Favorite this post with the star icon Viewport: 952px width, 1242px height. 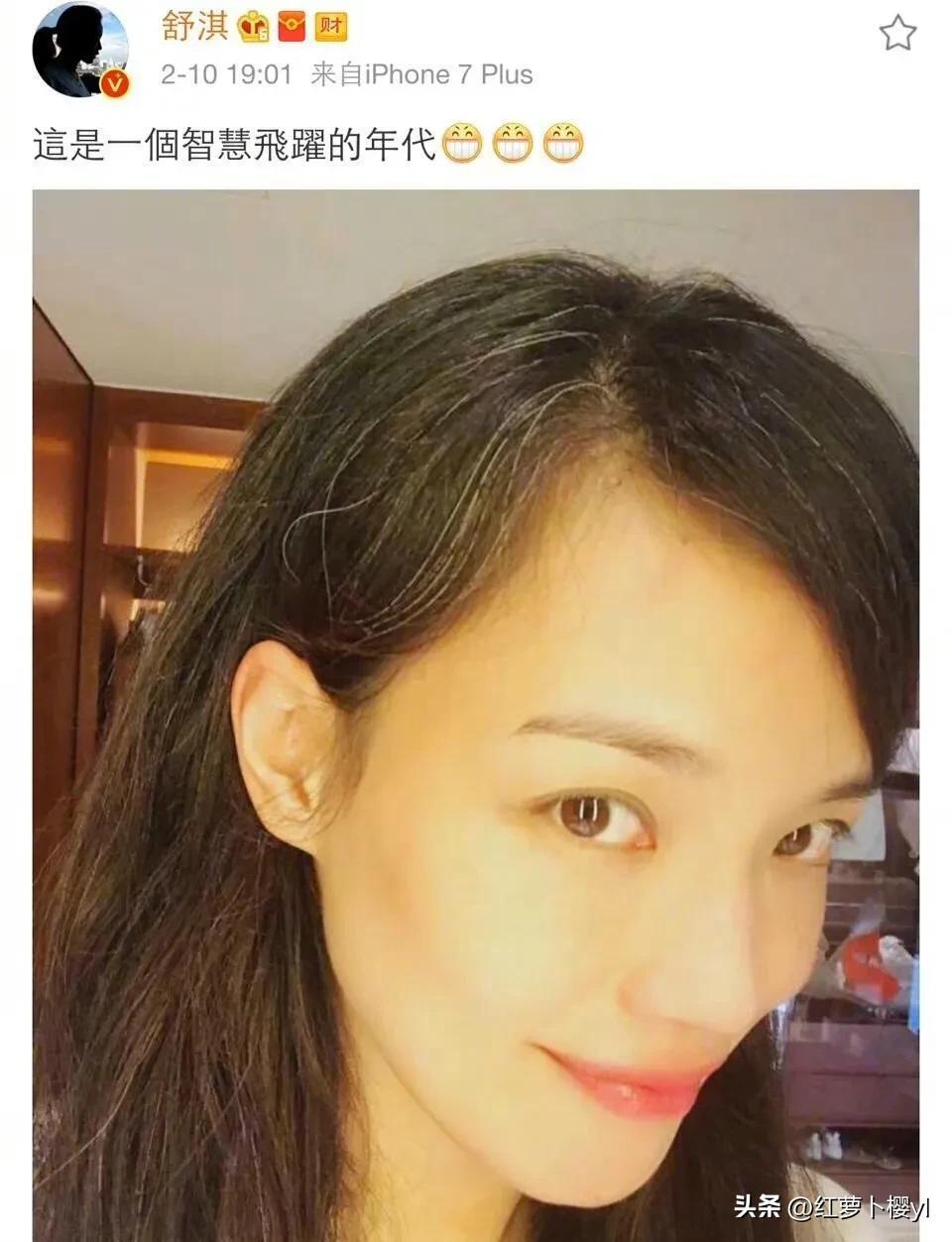pyautogui.click(x=897, y=34)
